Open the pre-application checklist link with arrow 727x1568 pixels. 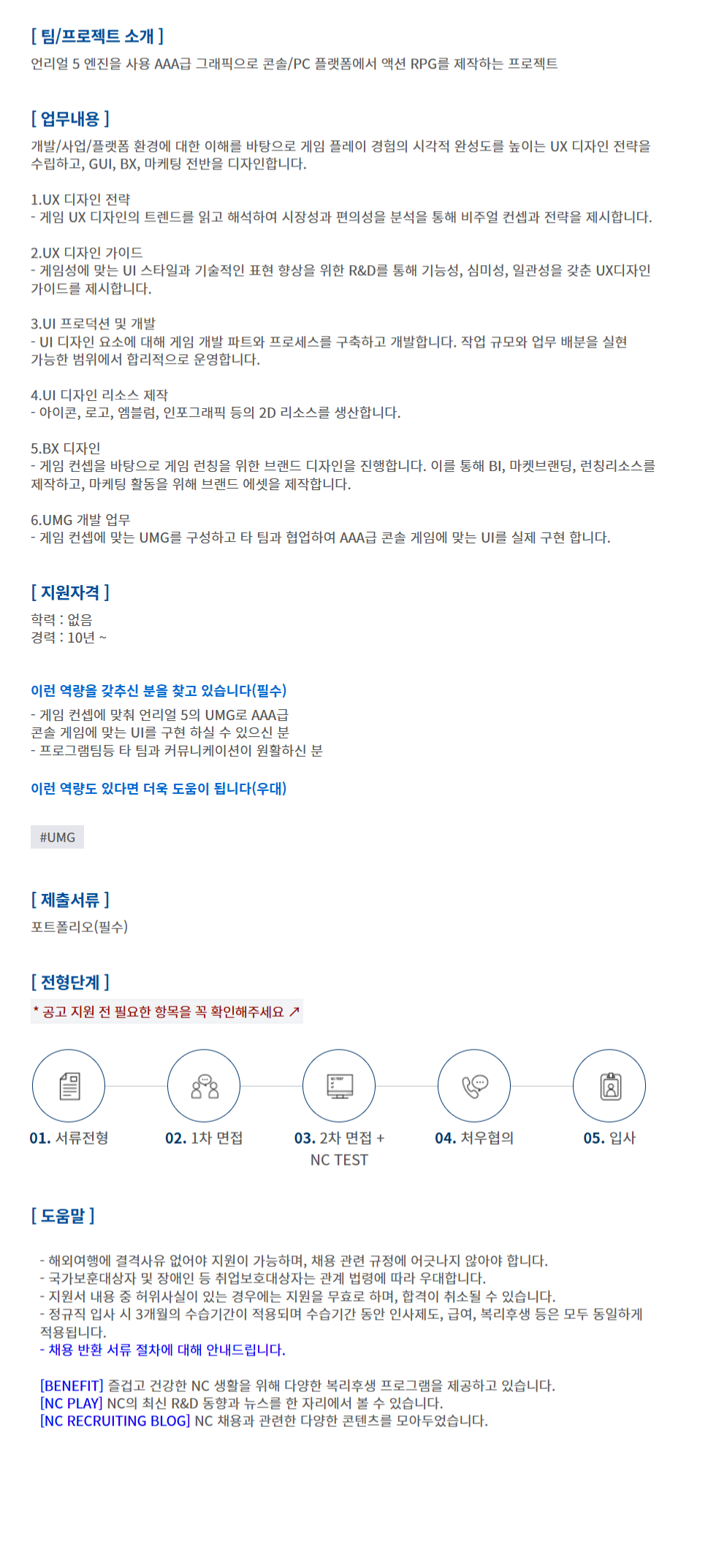[167, 1011]
